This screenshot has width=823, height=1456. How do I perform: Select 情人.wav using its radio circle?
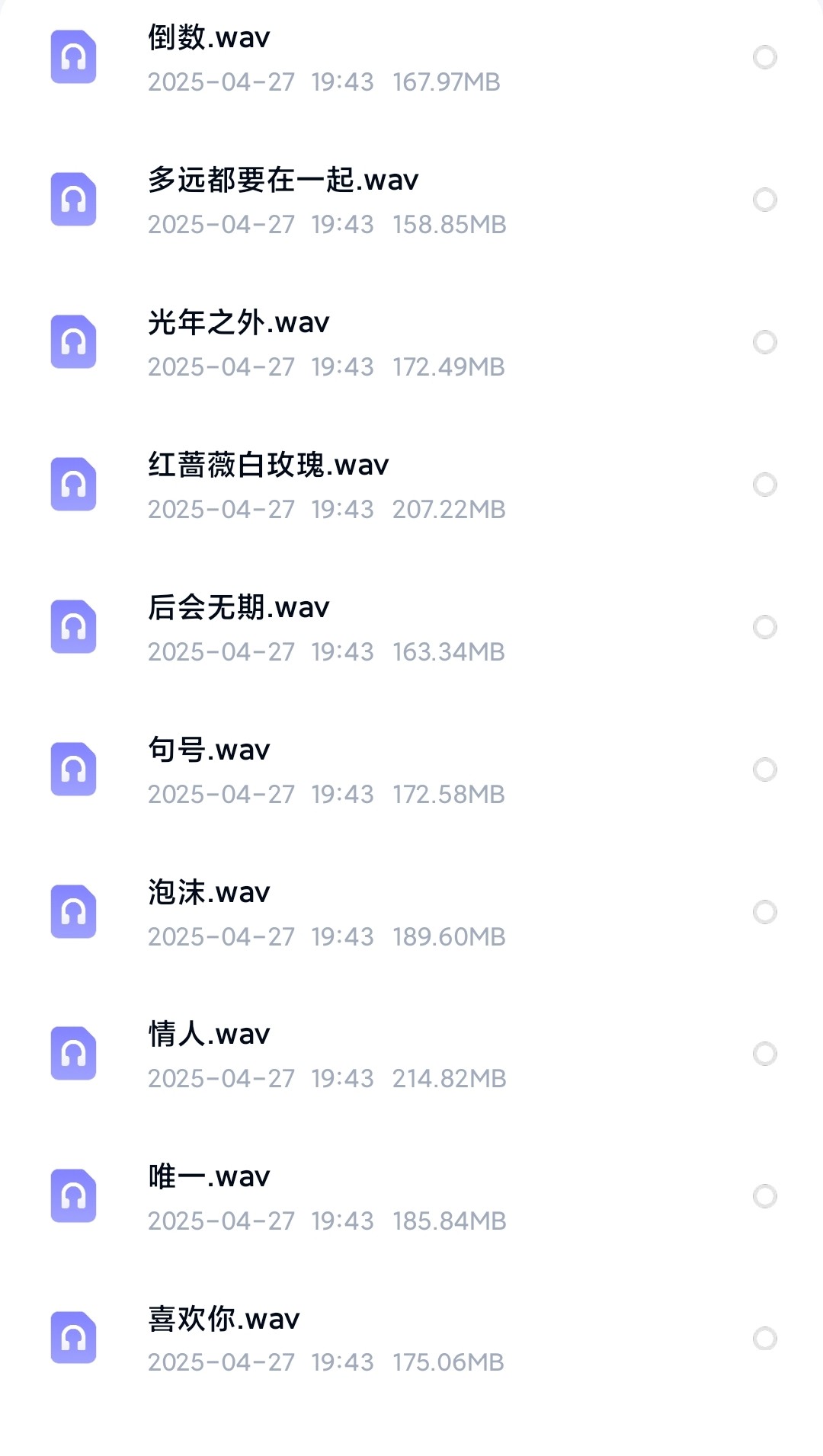click(764, 1054)
